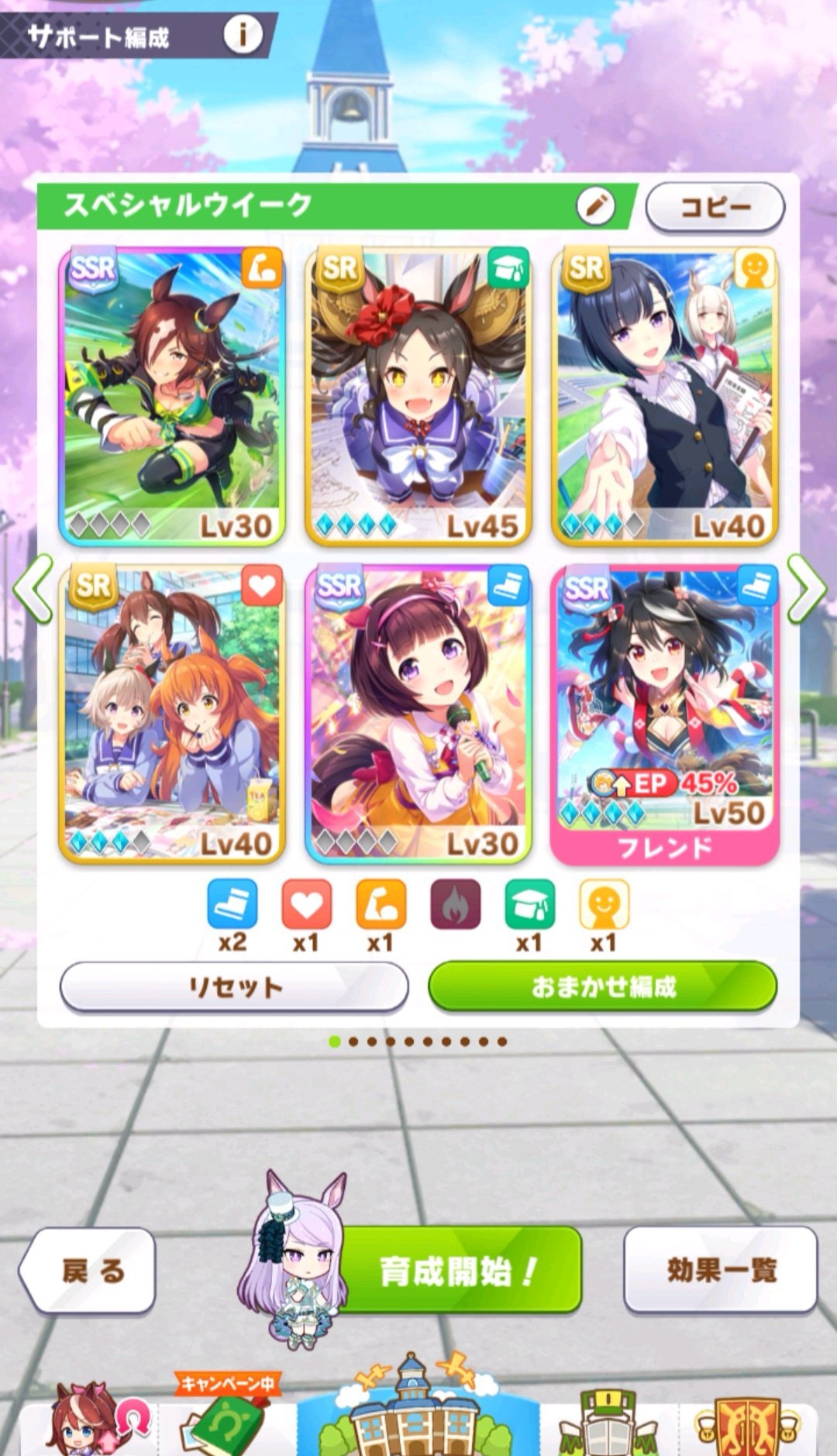
Task: Go to the next deck with right arrow
Action: click(807, 589)
